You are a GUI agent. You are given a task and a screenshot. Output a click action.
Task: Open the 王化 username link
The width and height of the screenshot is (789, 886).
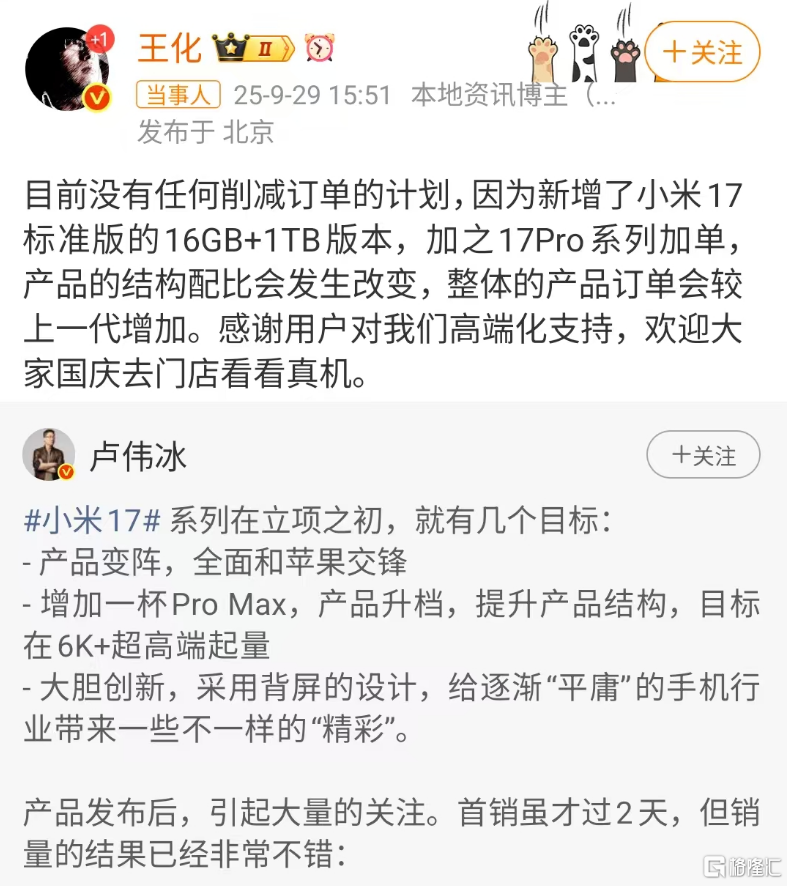pyautogui.click(x=169, y=46)
